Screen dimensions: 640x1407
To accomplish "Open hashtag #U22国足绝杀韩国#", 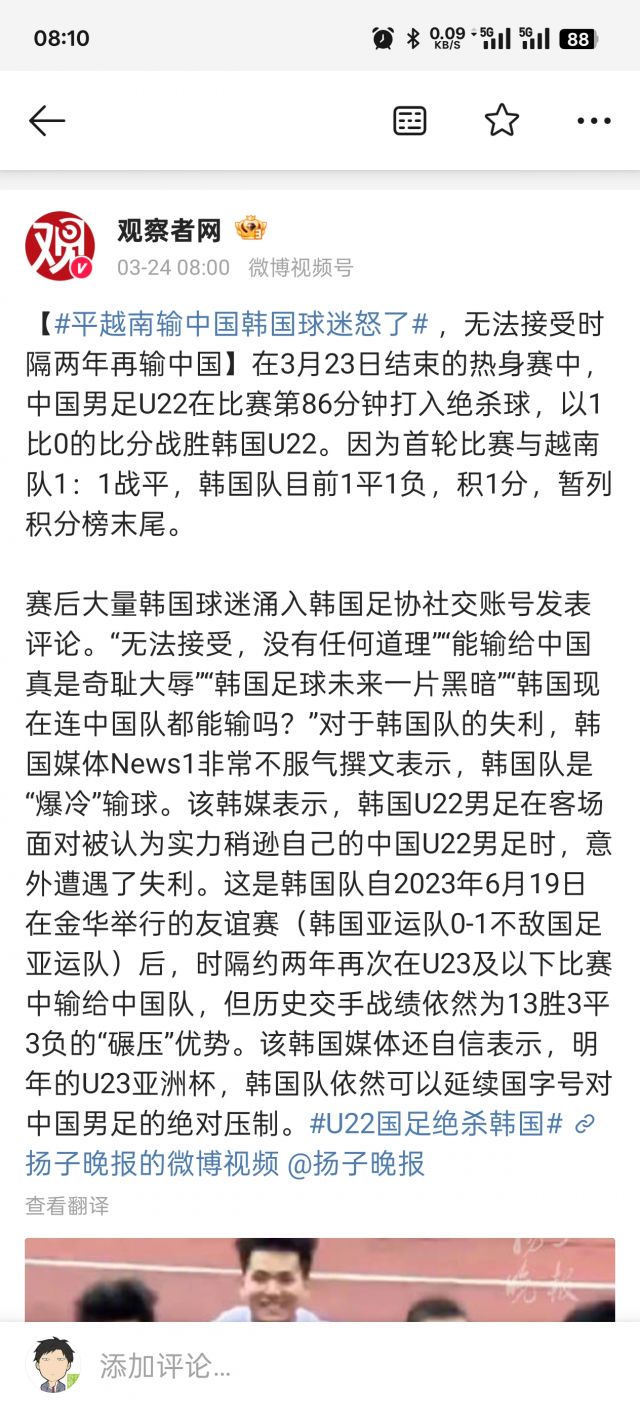I will (436, 1124).
